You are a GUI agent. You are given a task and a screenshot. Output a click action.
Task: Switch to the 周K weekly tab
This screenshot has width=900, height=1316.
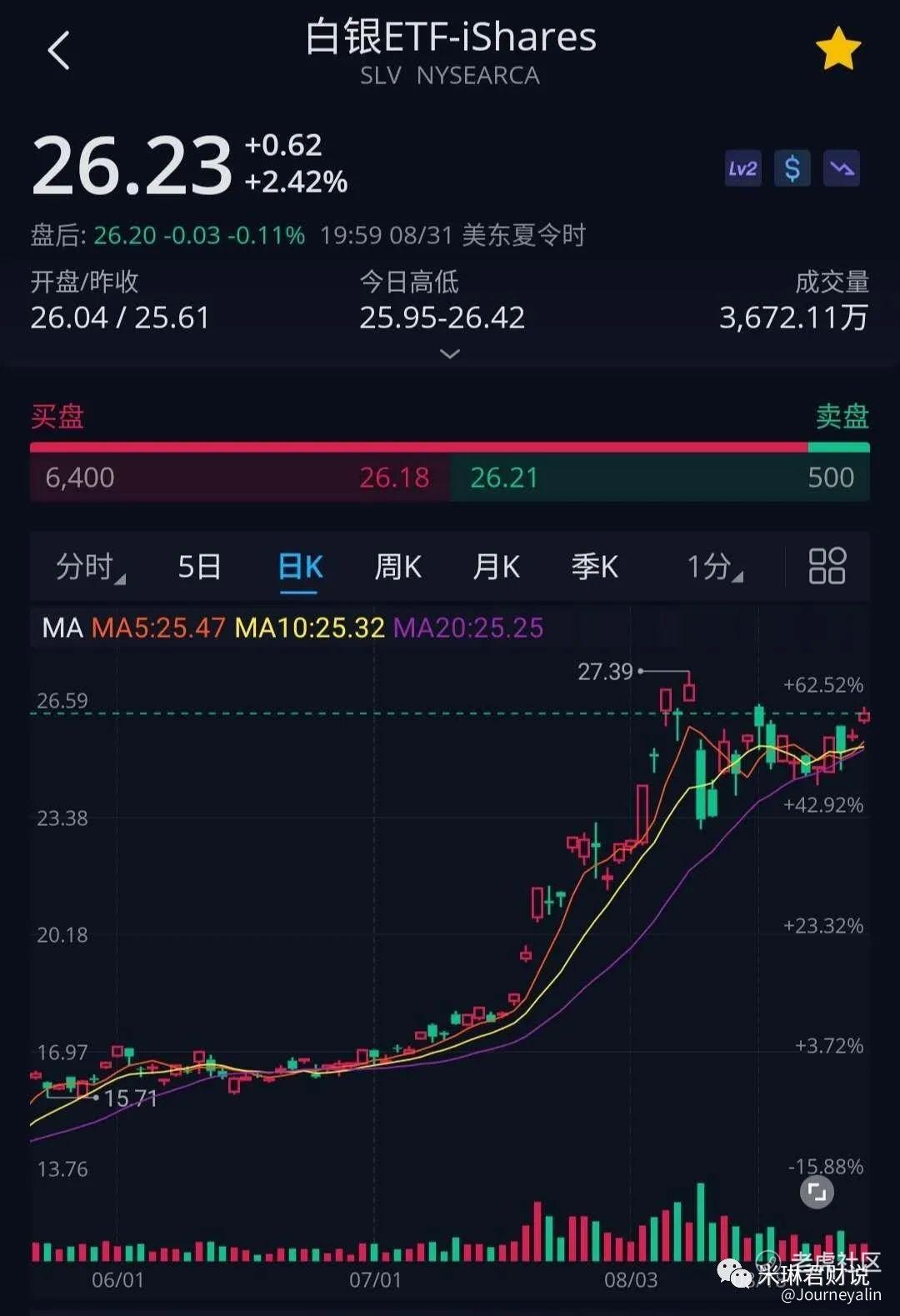(397, 567)
